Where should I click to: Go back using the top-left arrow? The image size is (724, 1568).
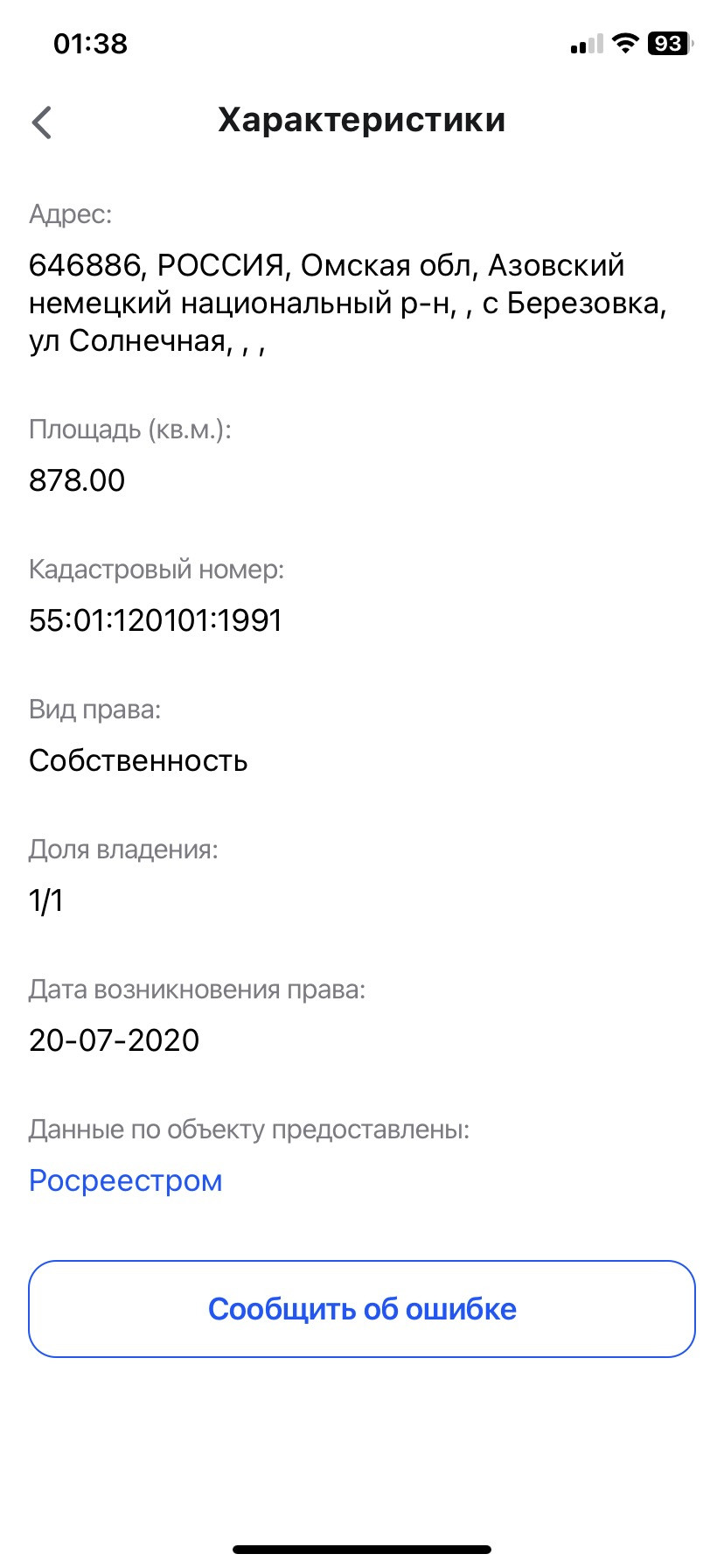click(x=42, y=122)
